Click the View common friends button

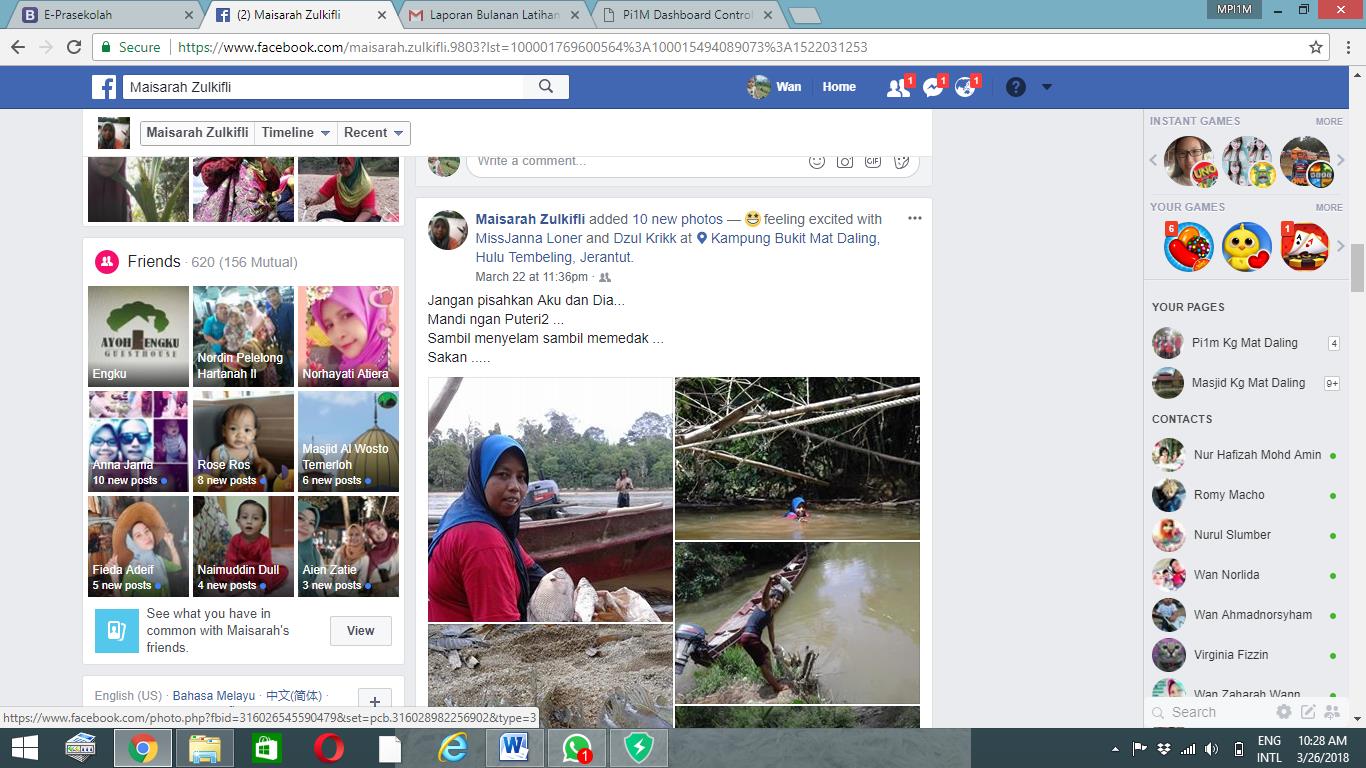pyautogui.click(x=360, y=631)
